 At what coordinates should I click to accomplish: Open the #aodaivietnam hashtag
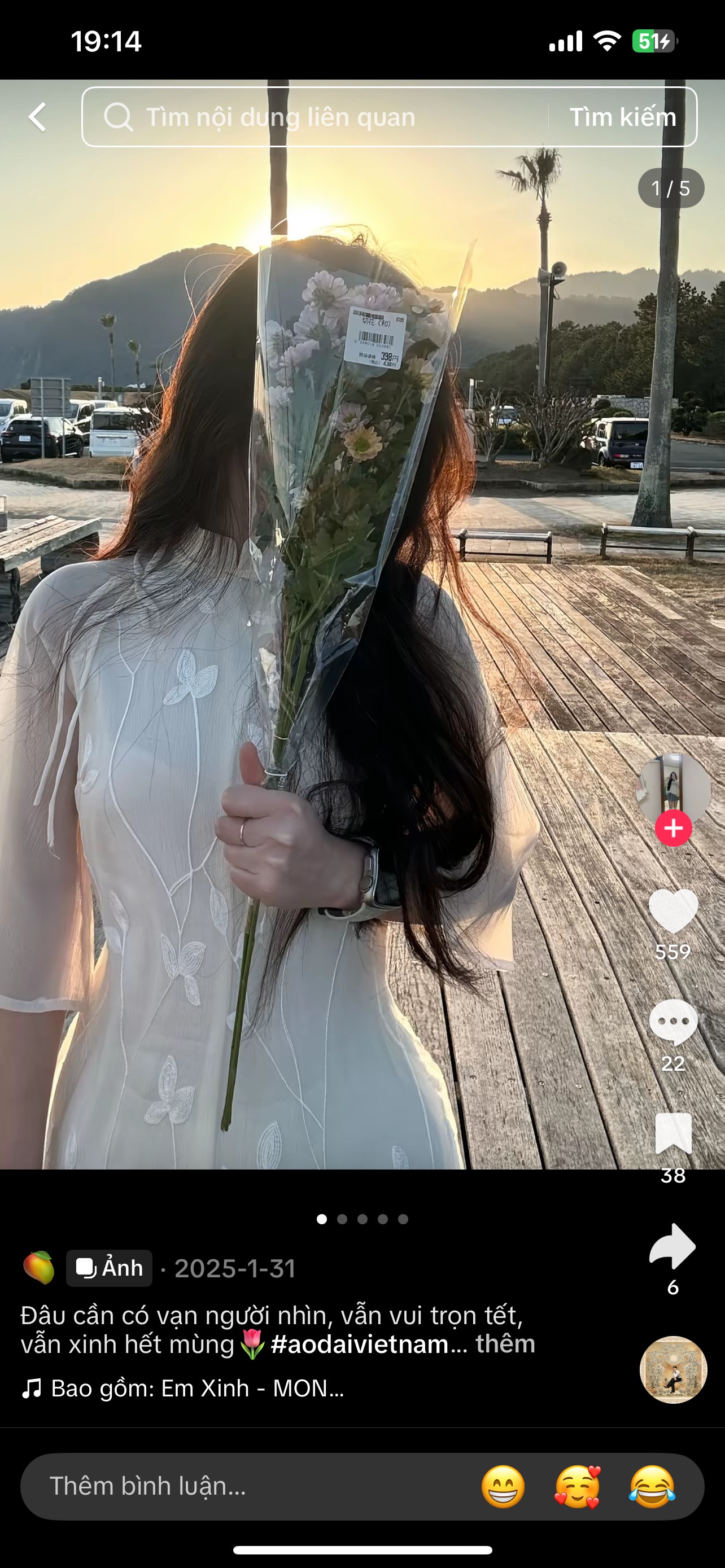[x=359, y=1343]
